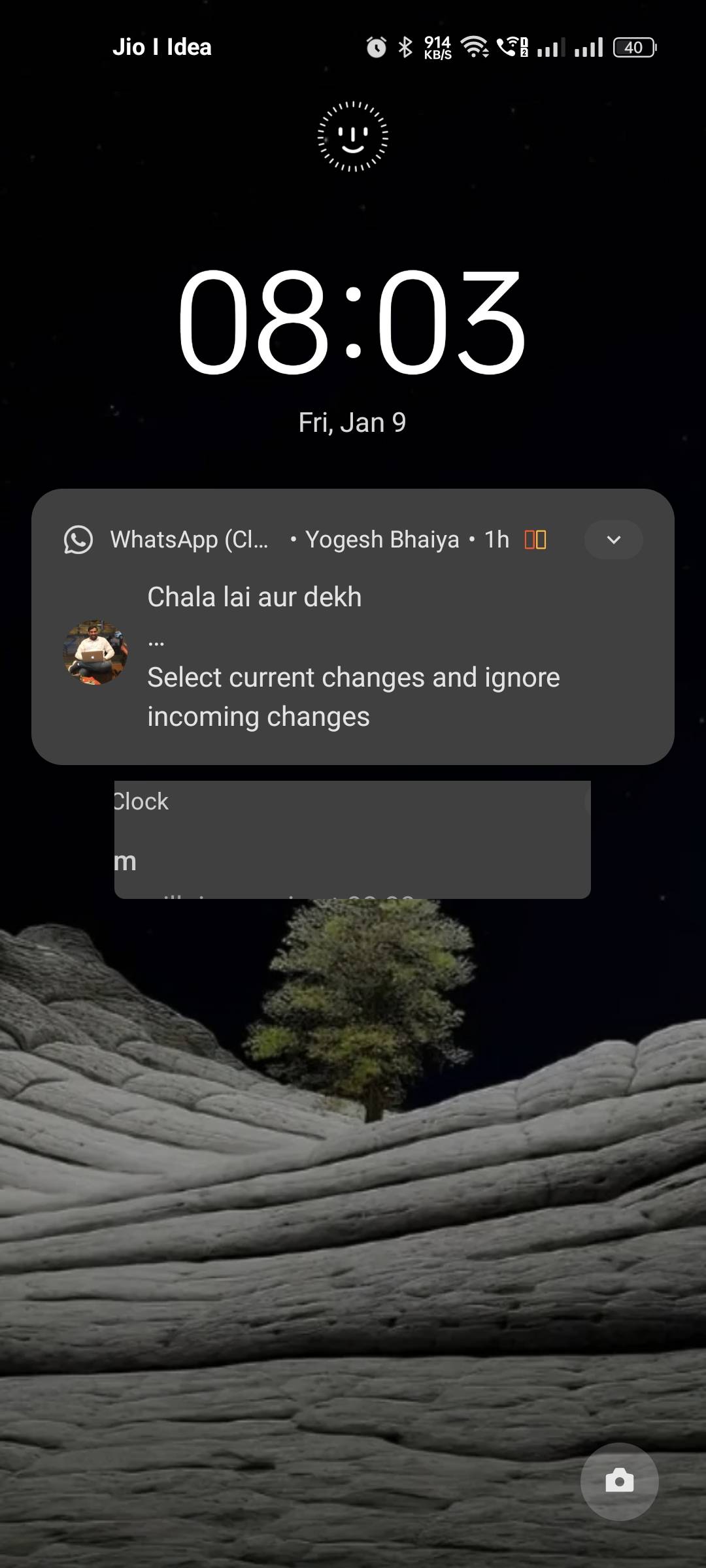Open the WhatsApp message from Yogesh Bhaiya
The image size is (706, 1568).
[353, 657]
